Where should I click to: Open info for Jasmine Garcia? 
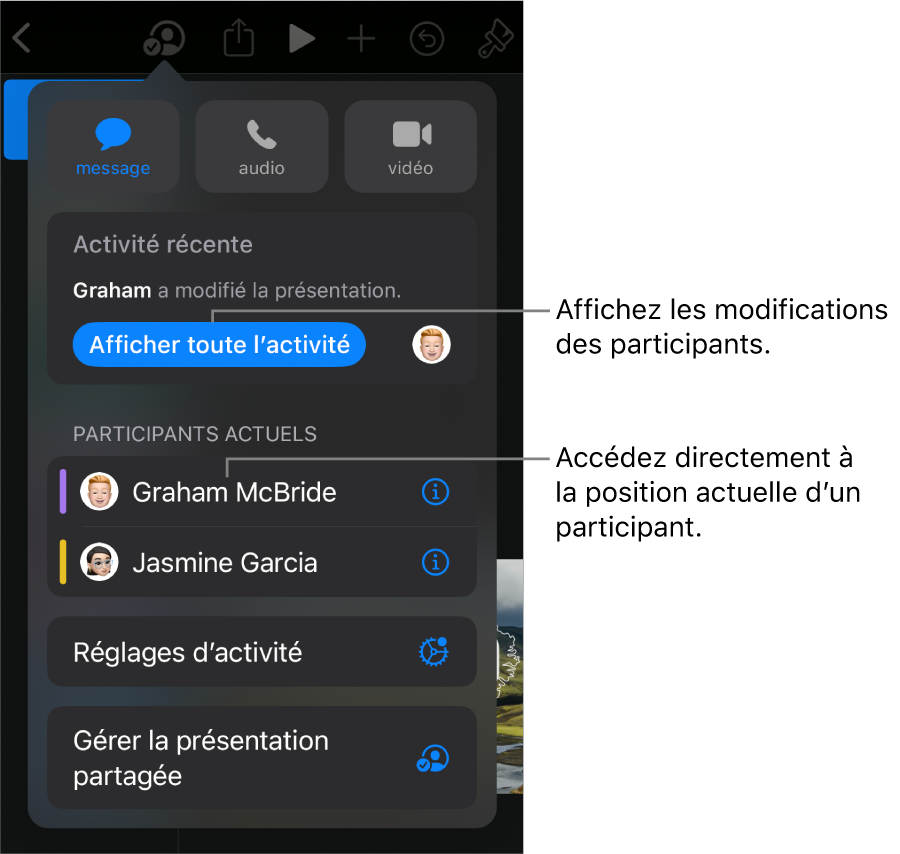coord(435,562)
